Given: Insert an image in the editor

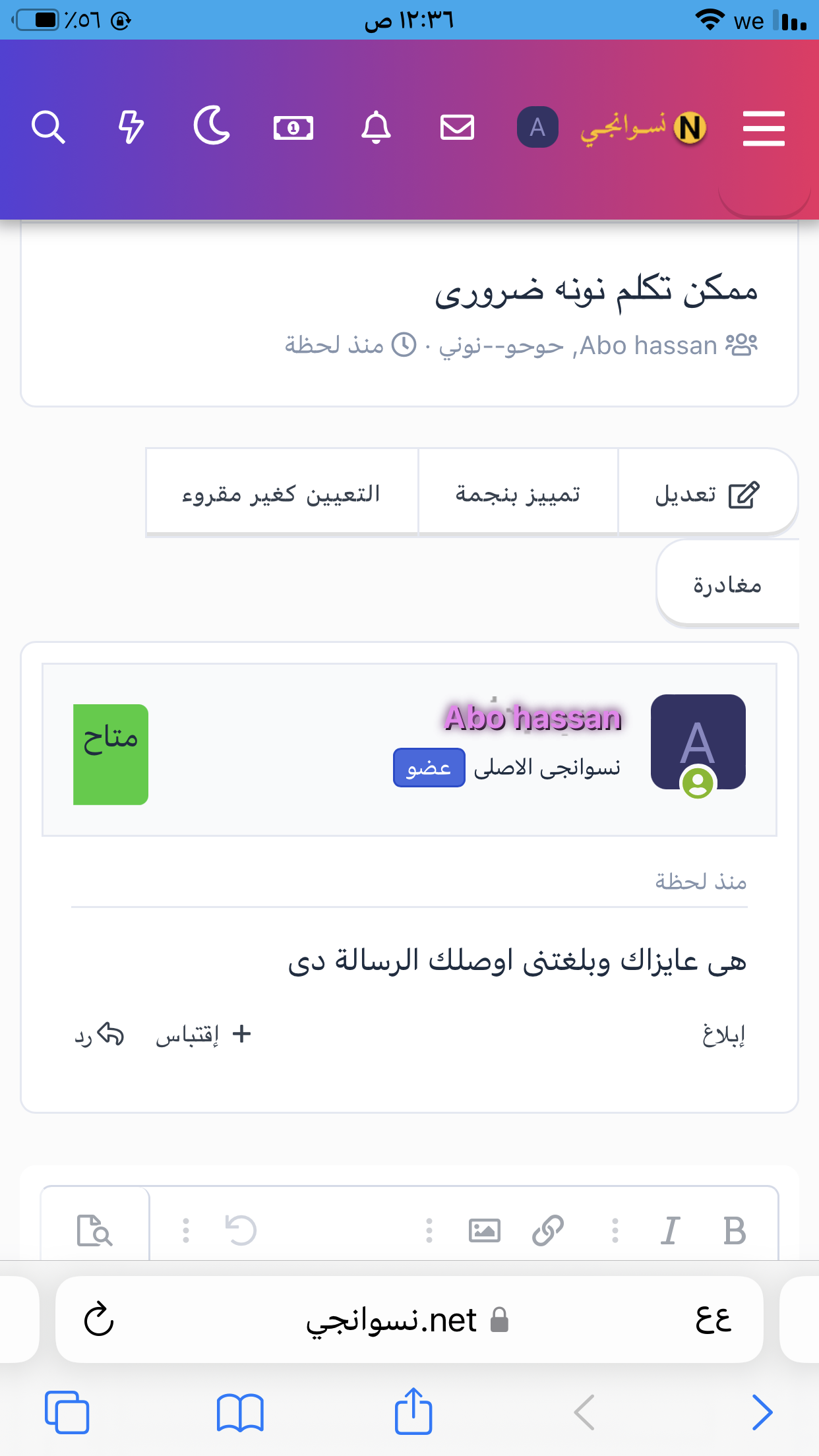Looking at the screenshot, I should 484,1230.
